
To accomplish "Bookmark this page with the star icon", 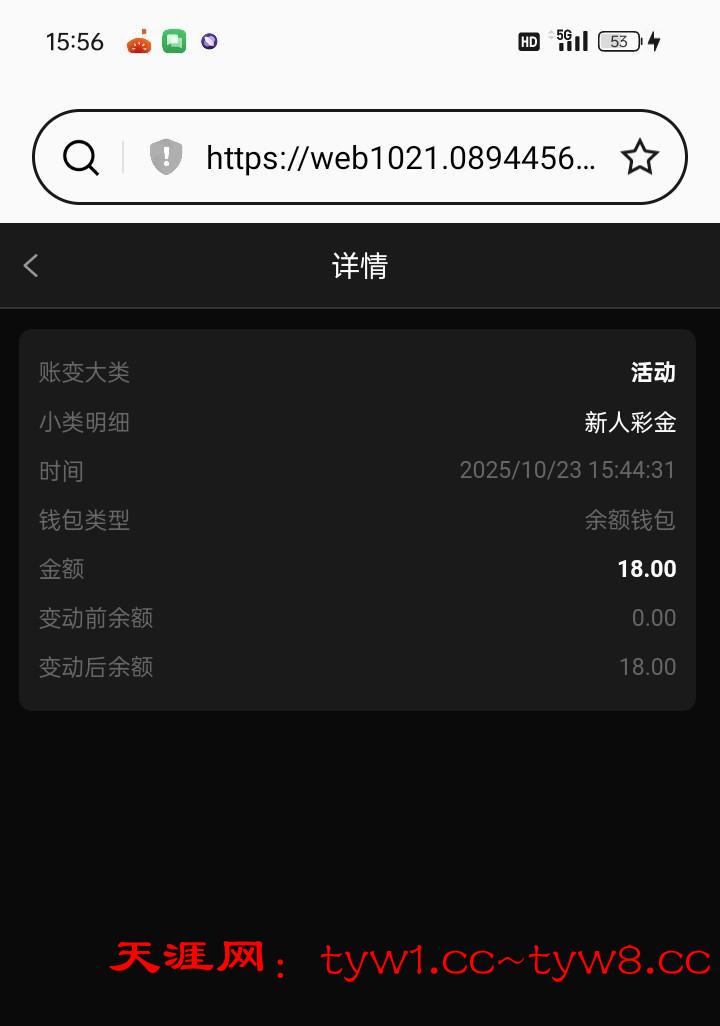I will (x=639, y=157).
